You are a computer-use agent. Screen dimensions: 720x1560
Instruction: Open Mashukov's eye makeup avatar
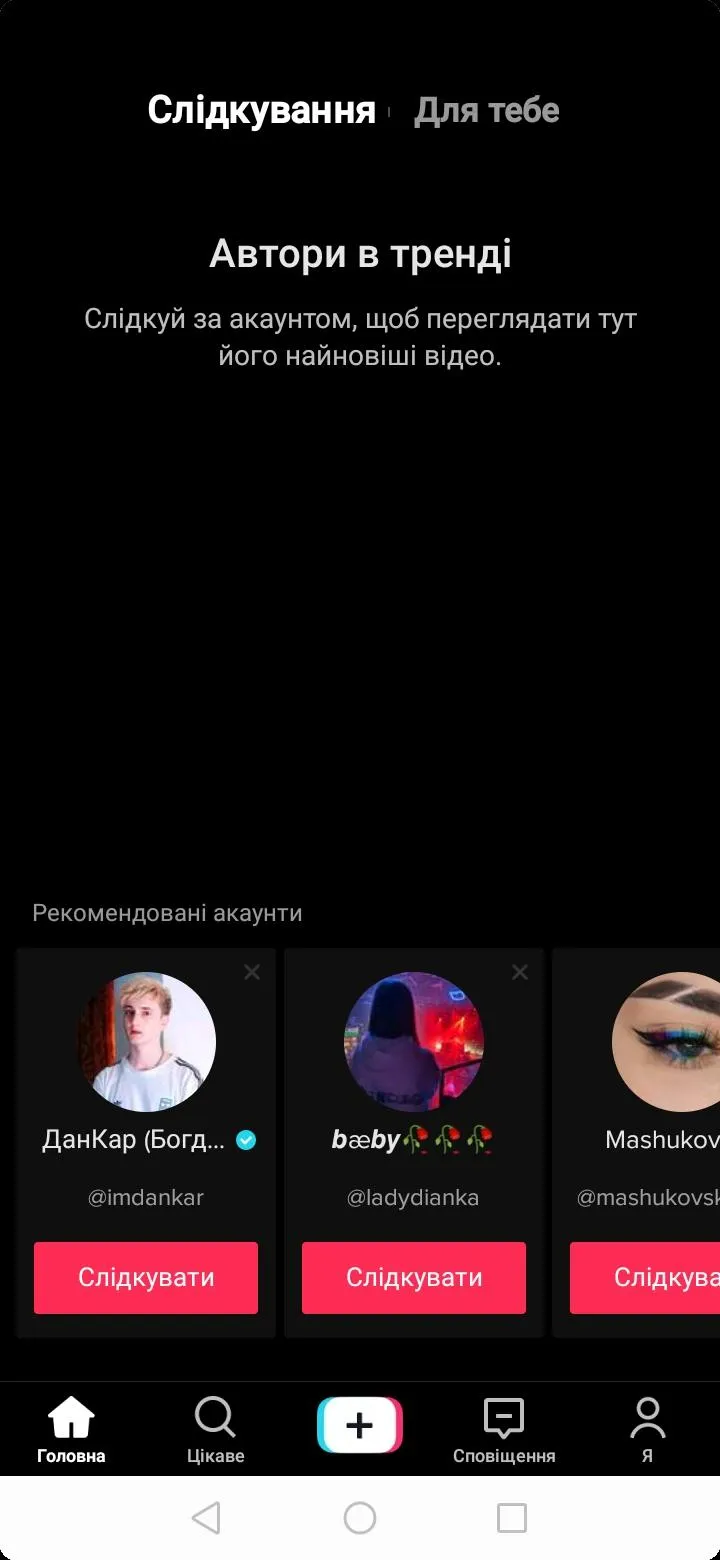[x=667, y=1041]
